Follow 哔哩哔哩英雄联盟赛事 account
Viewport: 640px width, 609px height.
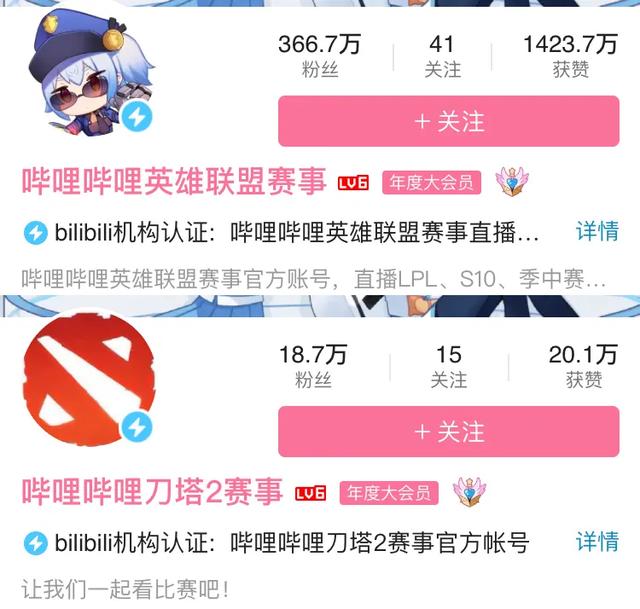point(449,121)
